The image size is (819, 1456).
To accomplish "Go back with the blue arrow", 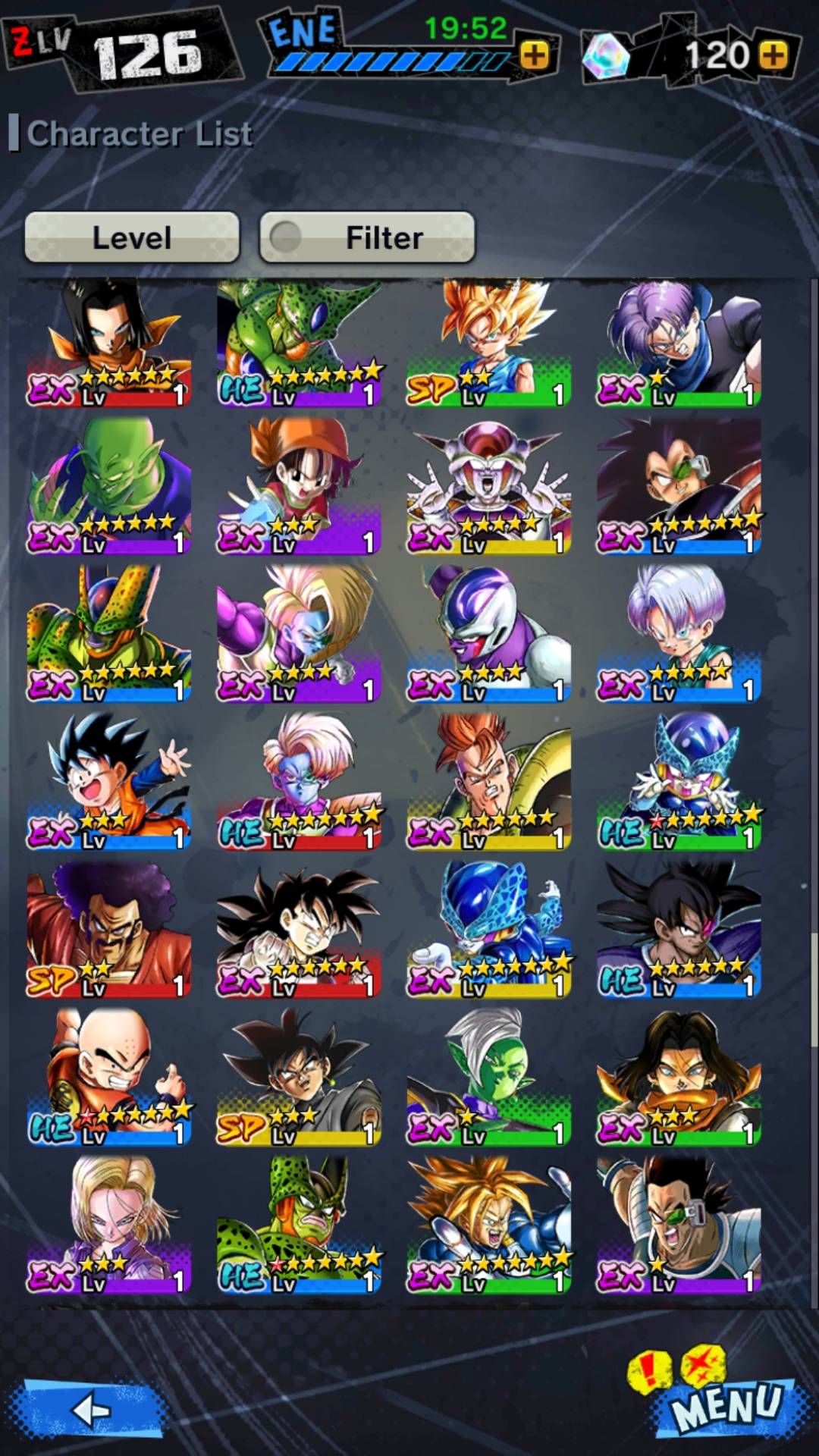I will 93,1409.
